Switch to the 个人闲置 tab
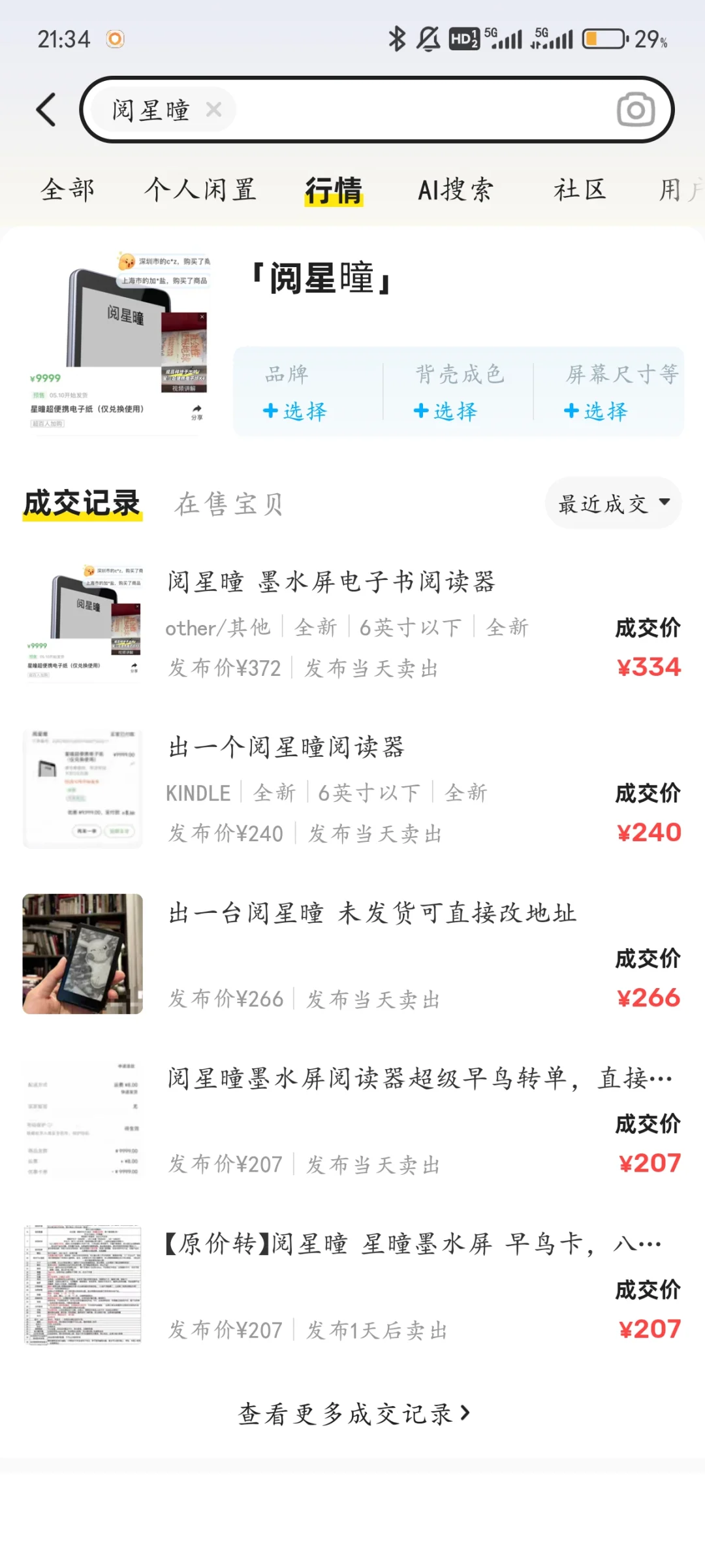The width and height of the screenshot is (705, 1568). click(200, 190)
